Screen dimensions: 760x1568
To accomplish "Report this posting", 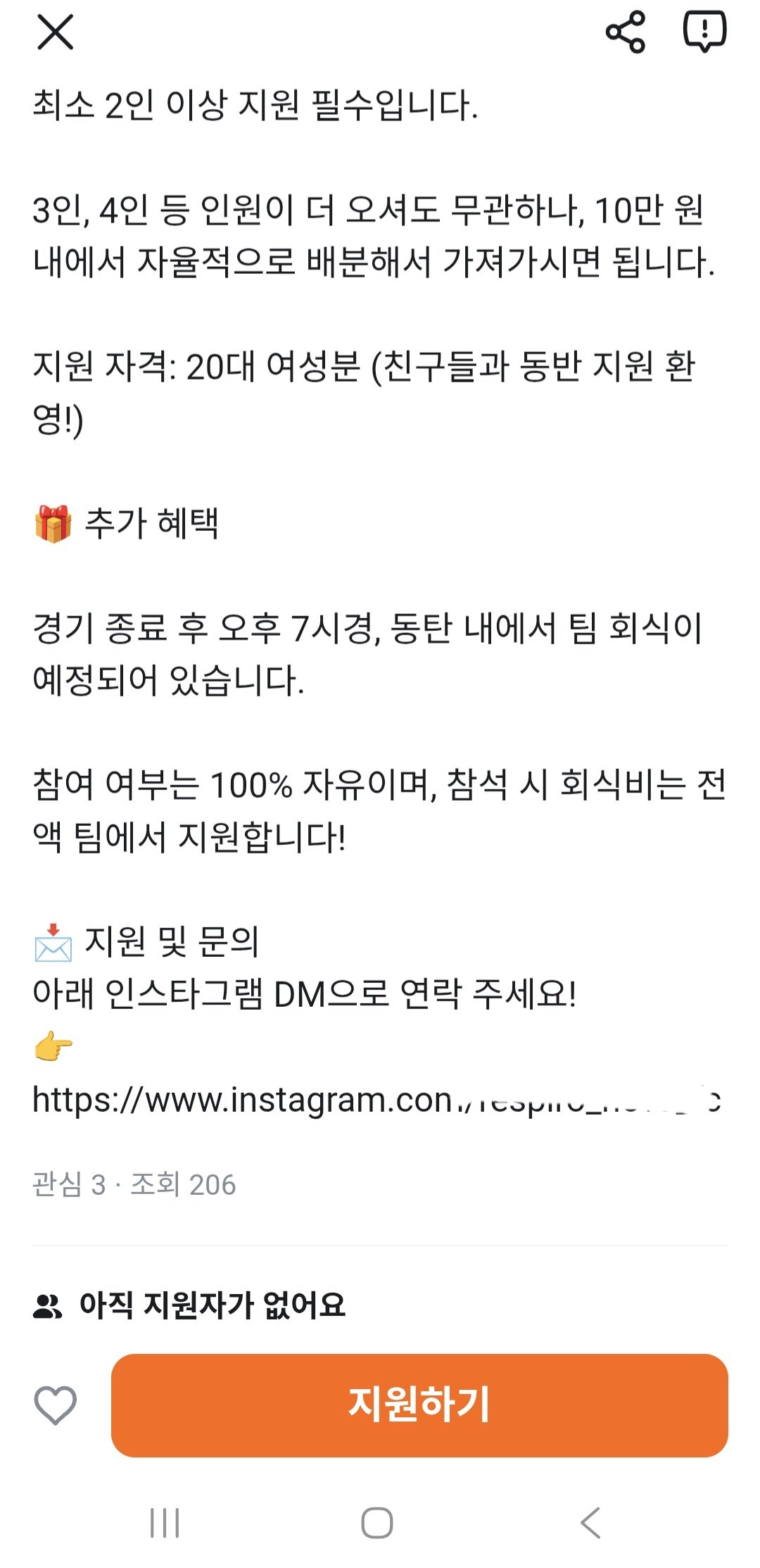I will (x=704, y=32).
